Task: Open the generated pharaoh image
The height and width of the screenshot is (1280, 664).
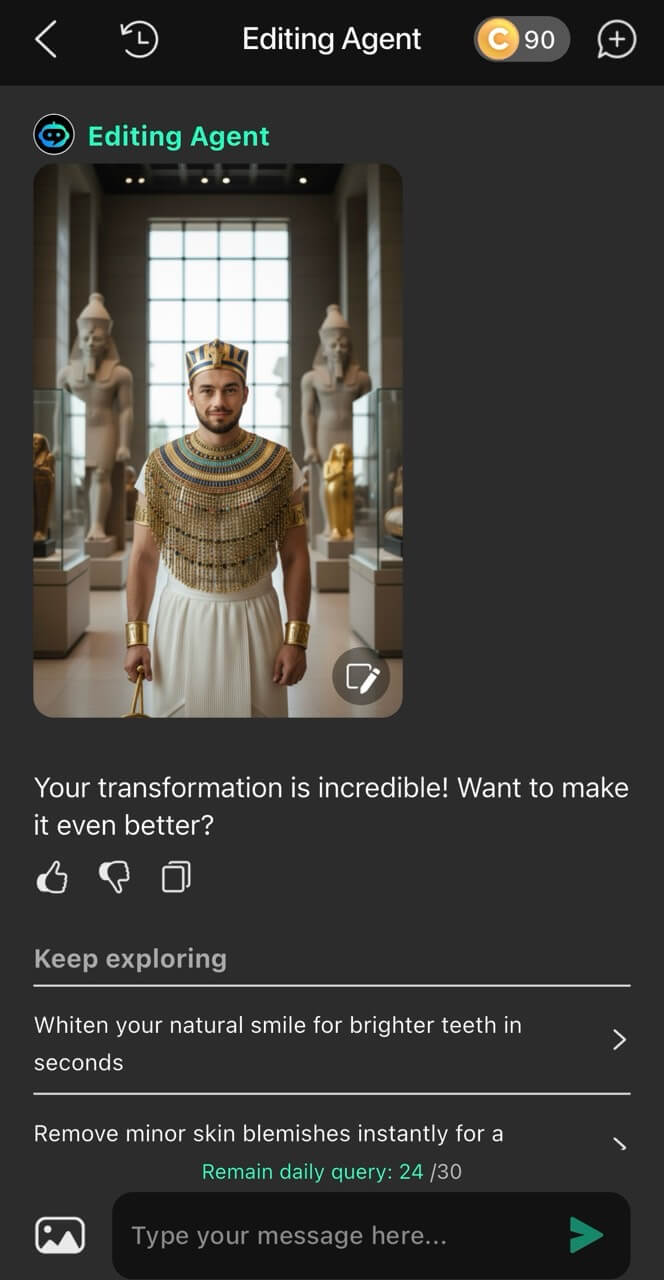Action: [x=218, y=440]
